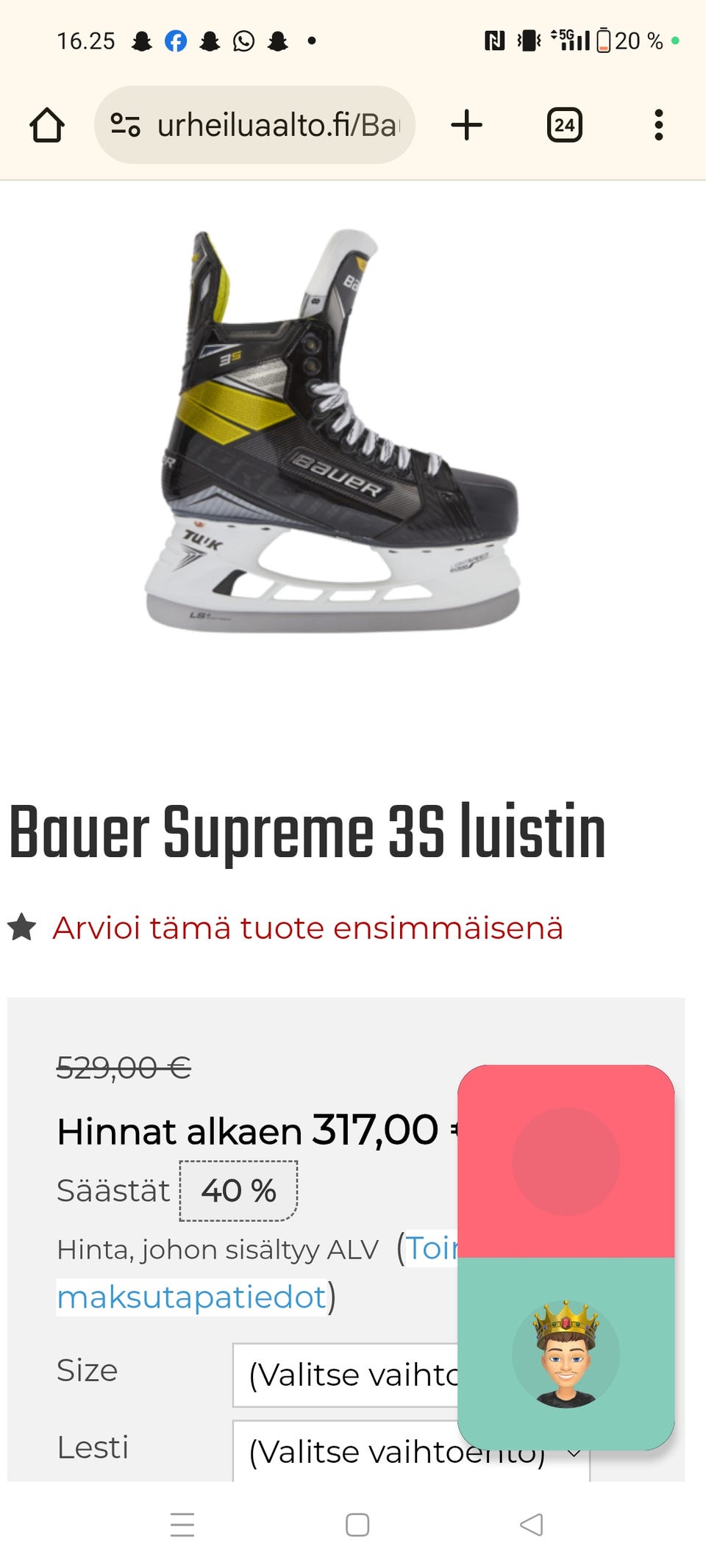Go back with the system back button
Image resolution: width=706 pixels, height=1568 pixels.
(x=531, y=1525)
